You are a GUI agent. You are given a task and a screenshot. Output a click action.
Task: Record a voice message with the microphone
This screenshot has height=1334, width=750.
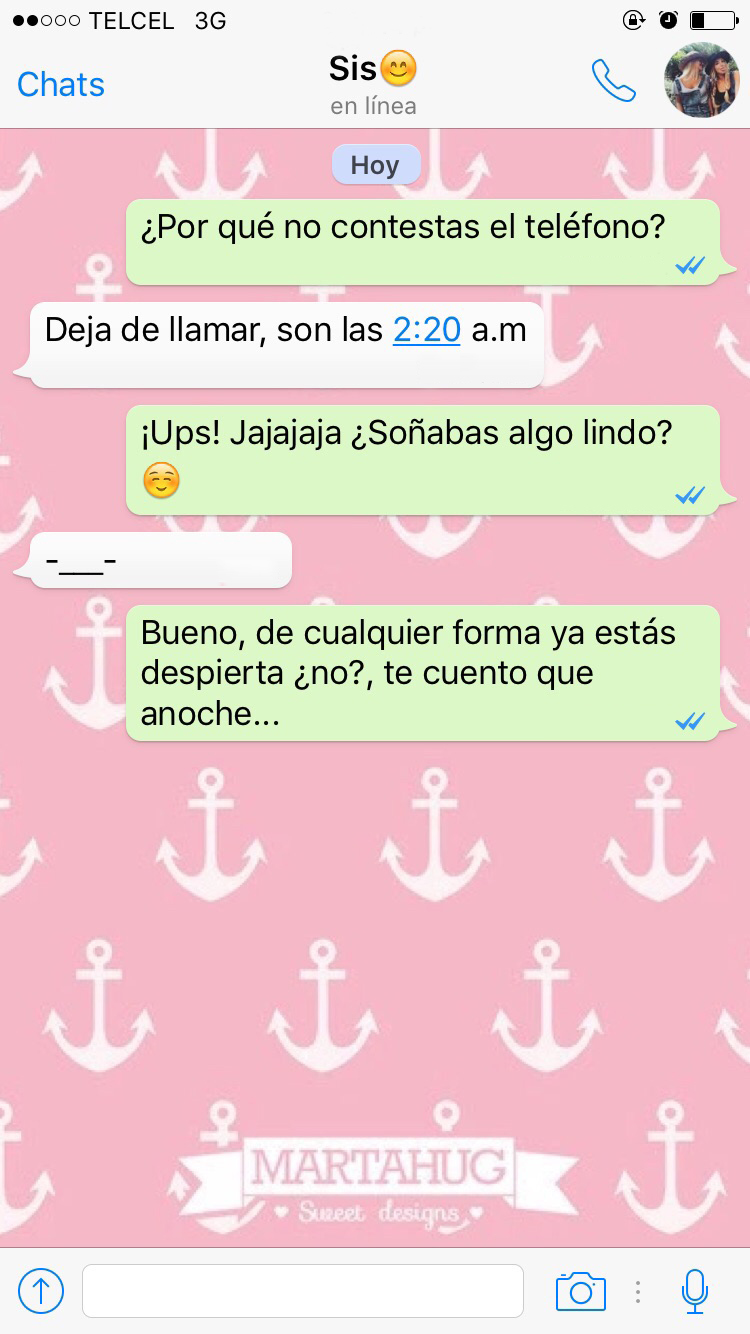(695, 1291)
